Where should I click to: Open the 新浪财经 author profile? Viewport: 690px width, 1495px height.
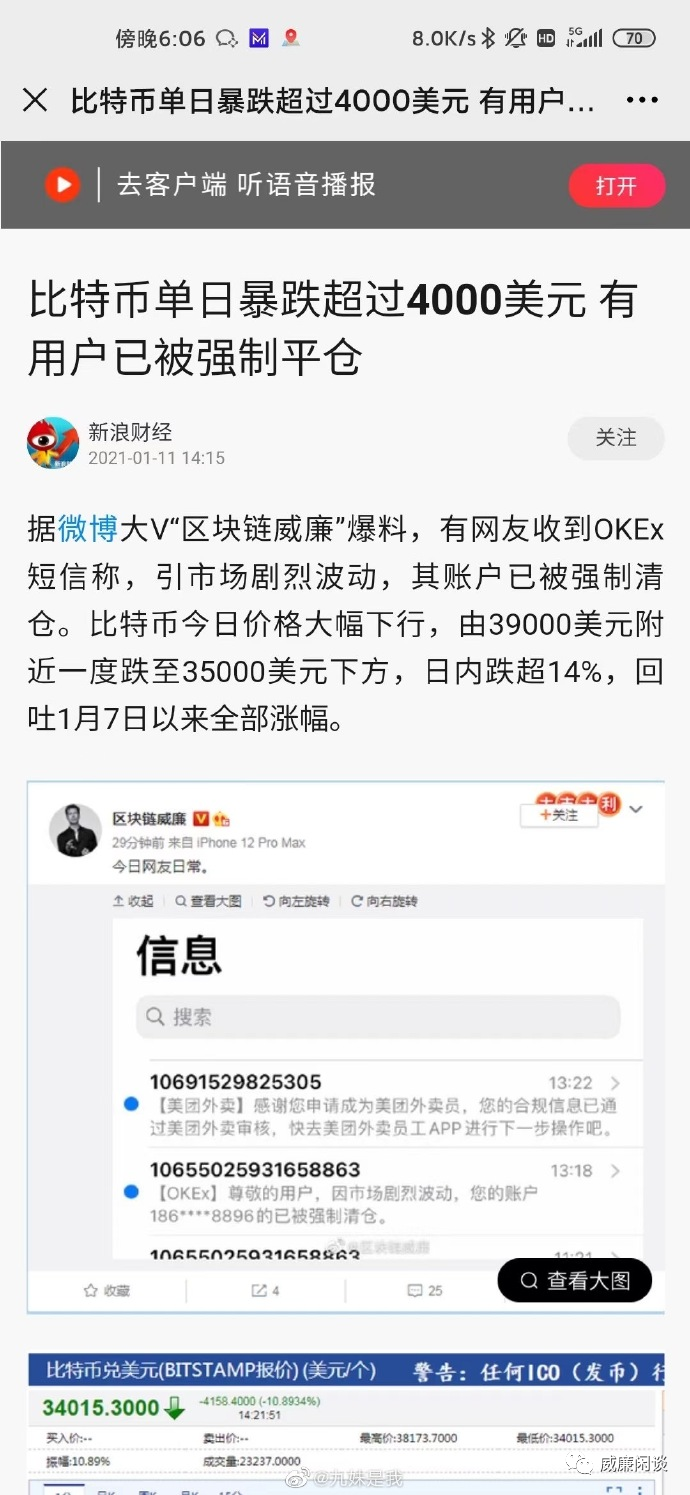[130, 432]
